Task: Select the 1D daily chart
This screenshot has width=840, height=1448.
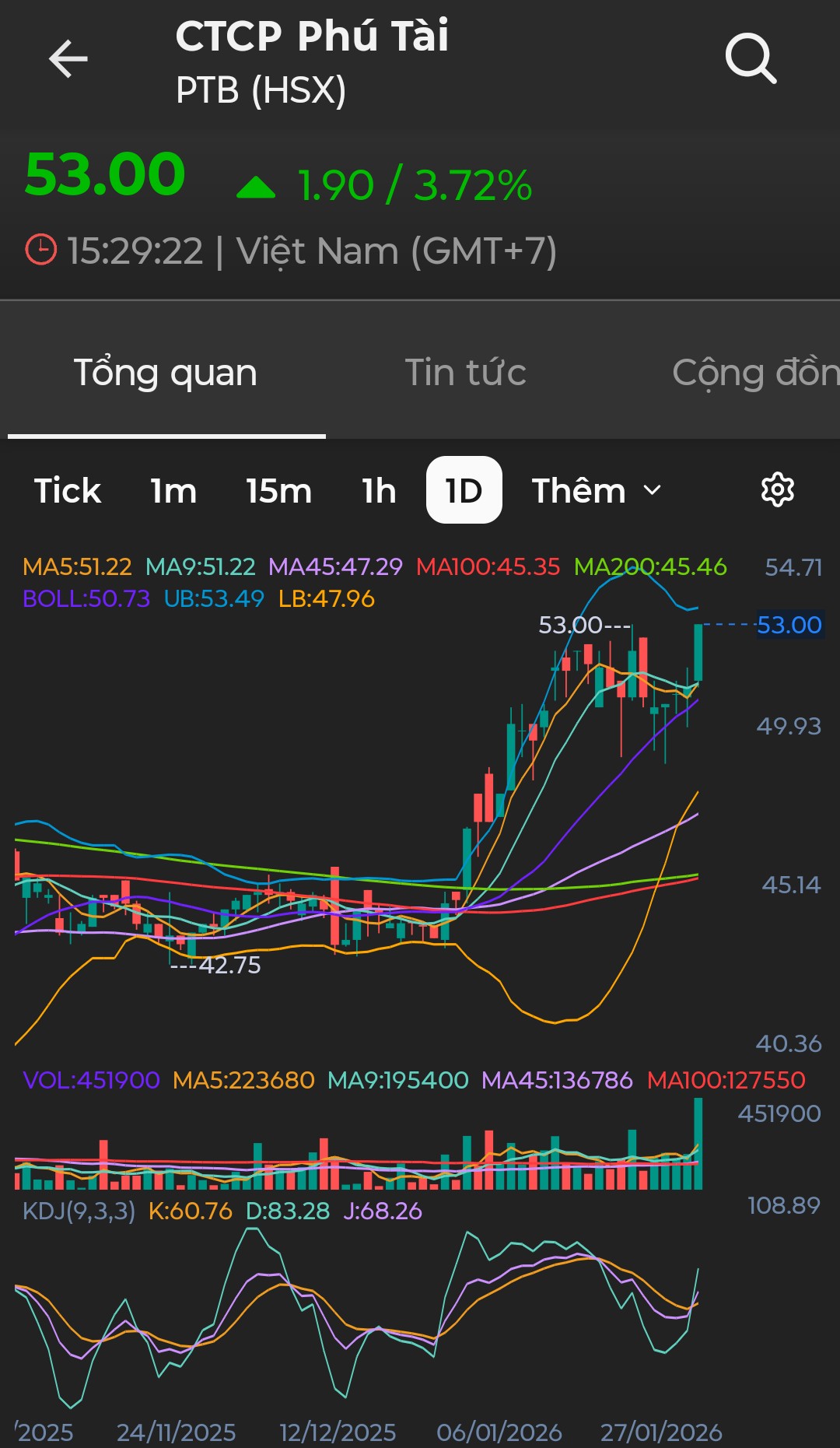Action: pos(464,490)
